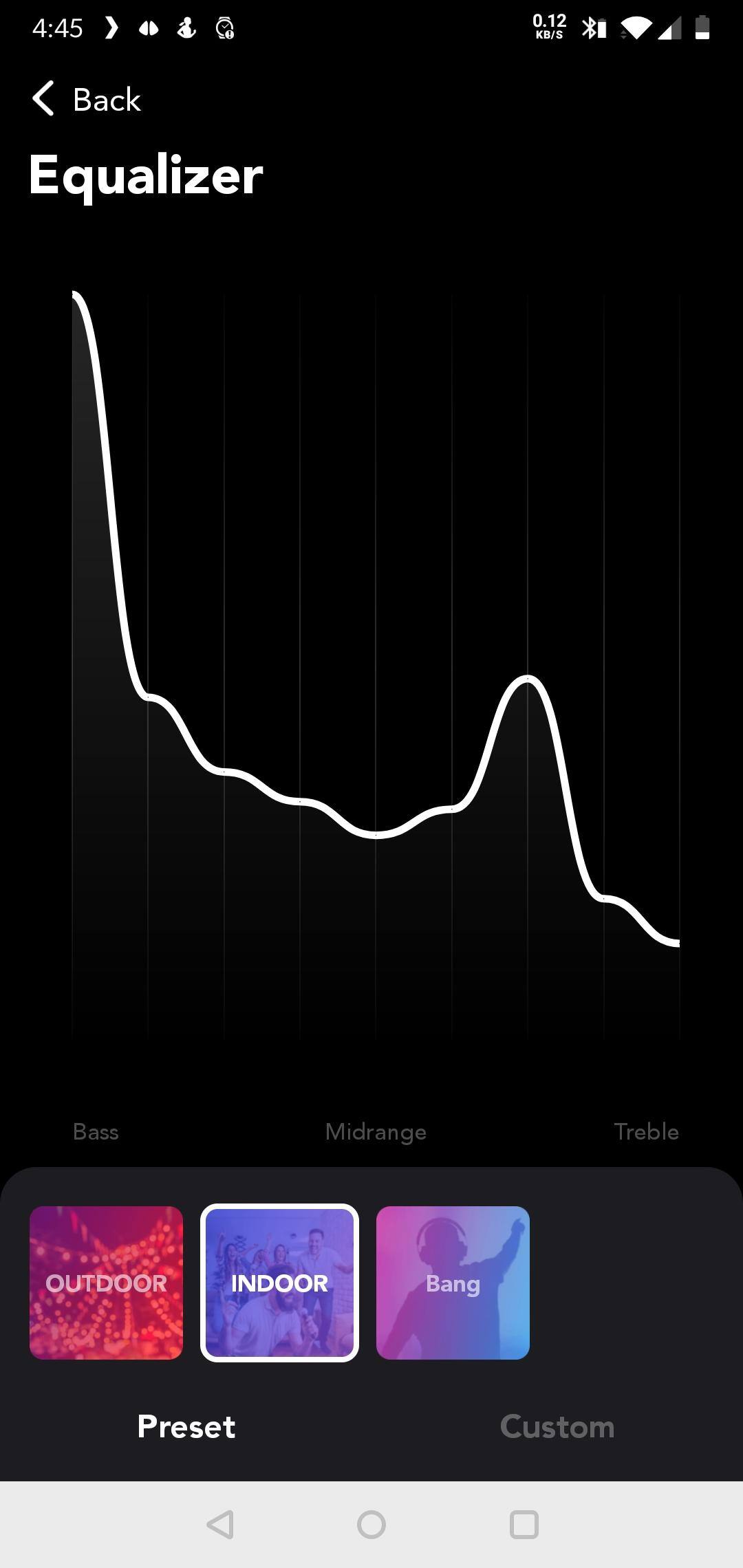Select the OUTDOOR equalizer preset
Viewport: 743px width, 1568px height.
[106, 1283]
